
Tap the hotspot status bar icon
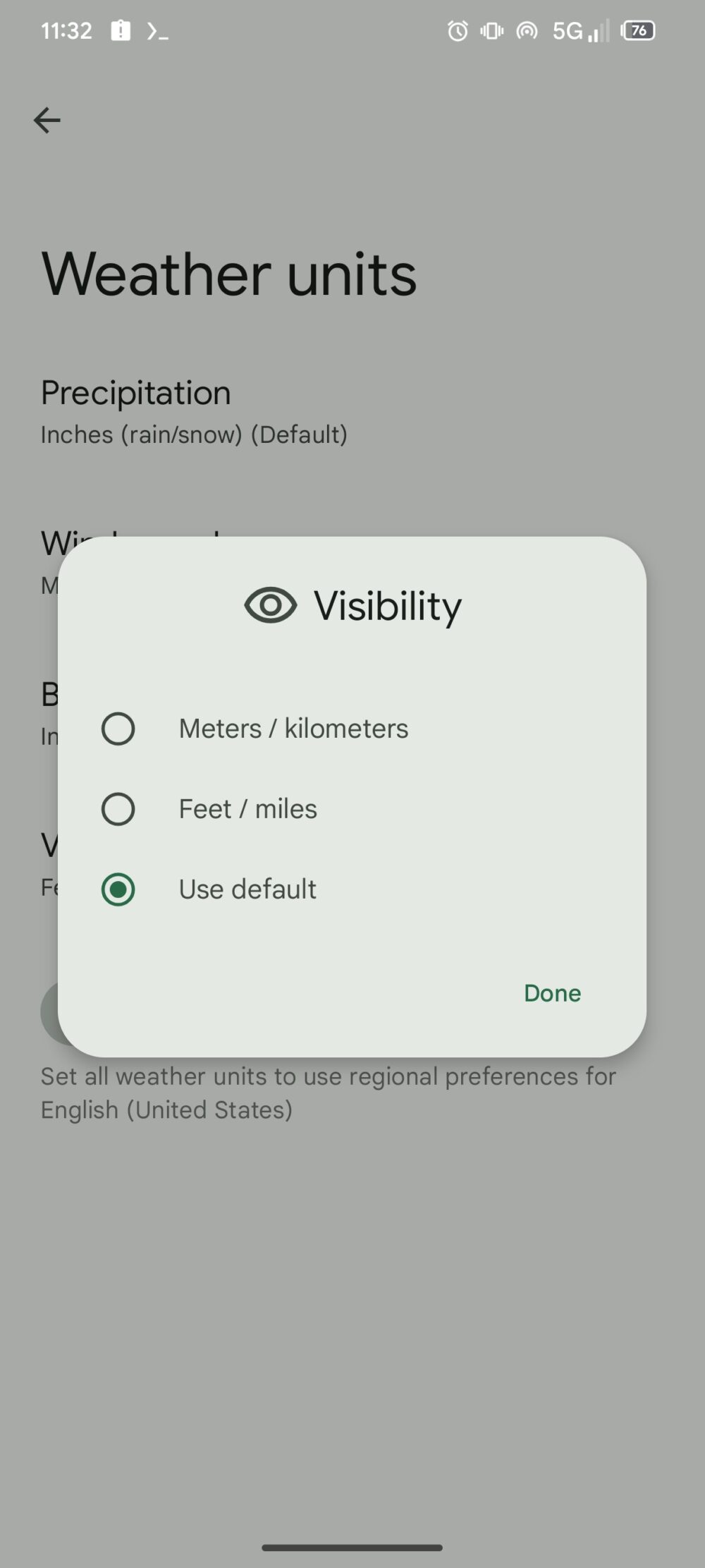527,30
